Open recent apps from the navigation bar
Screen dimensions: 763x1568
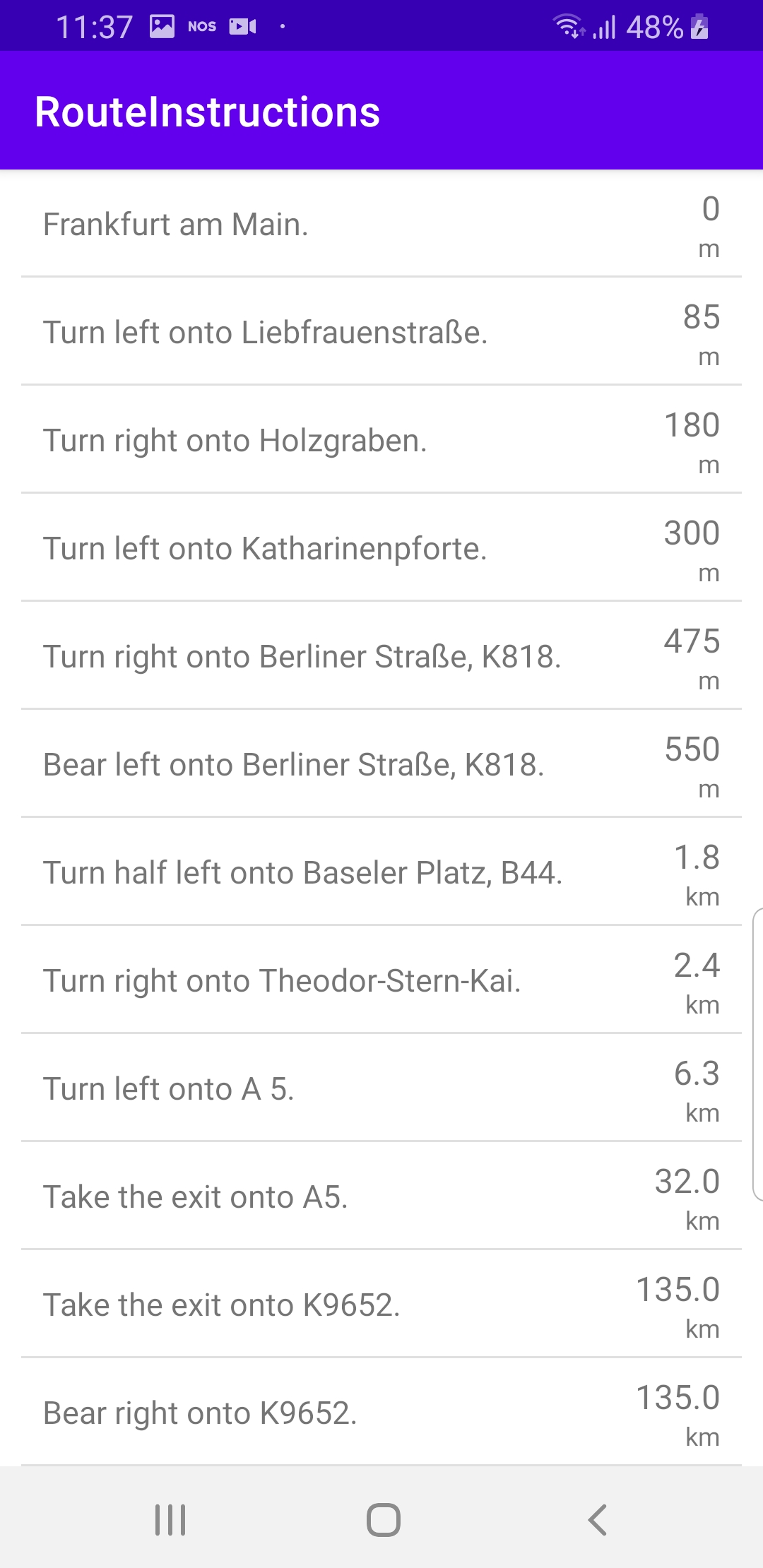170,1520
